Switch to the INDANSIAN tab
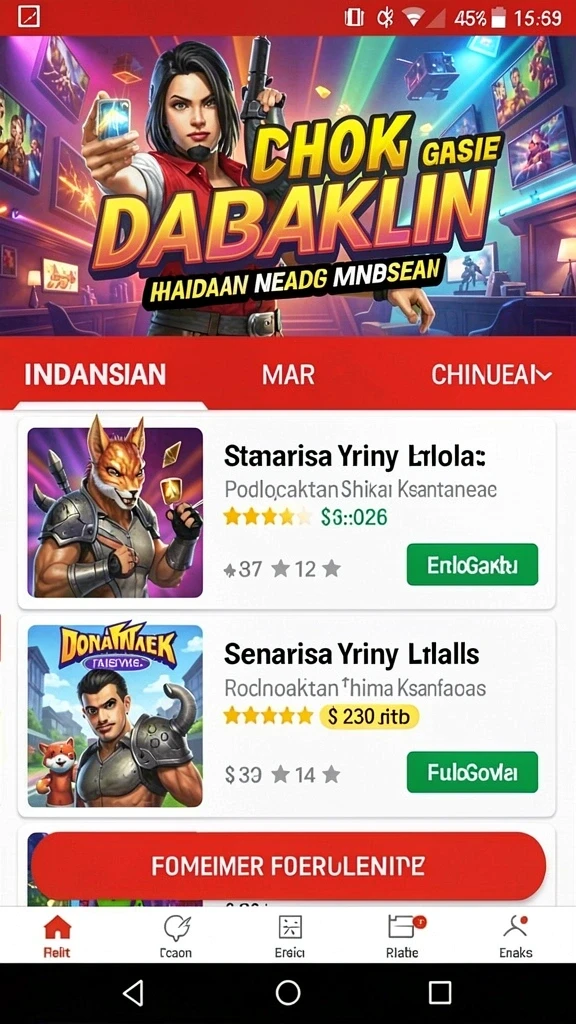 pos(95,374)
